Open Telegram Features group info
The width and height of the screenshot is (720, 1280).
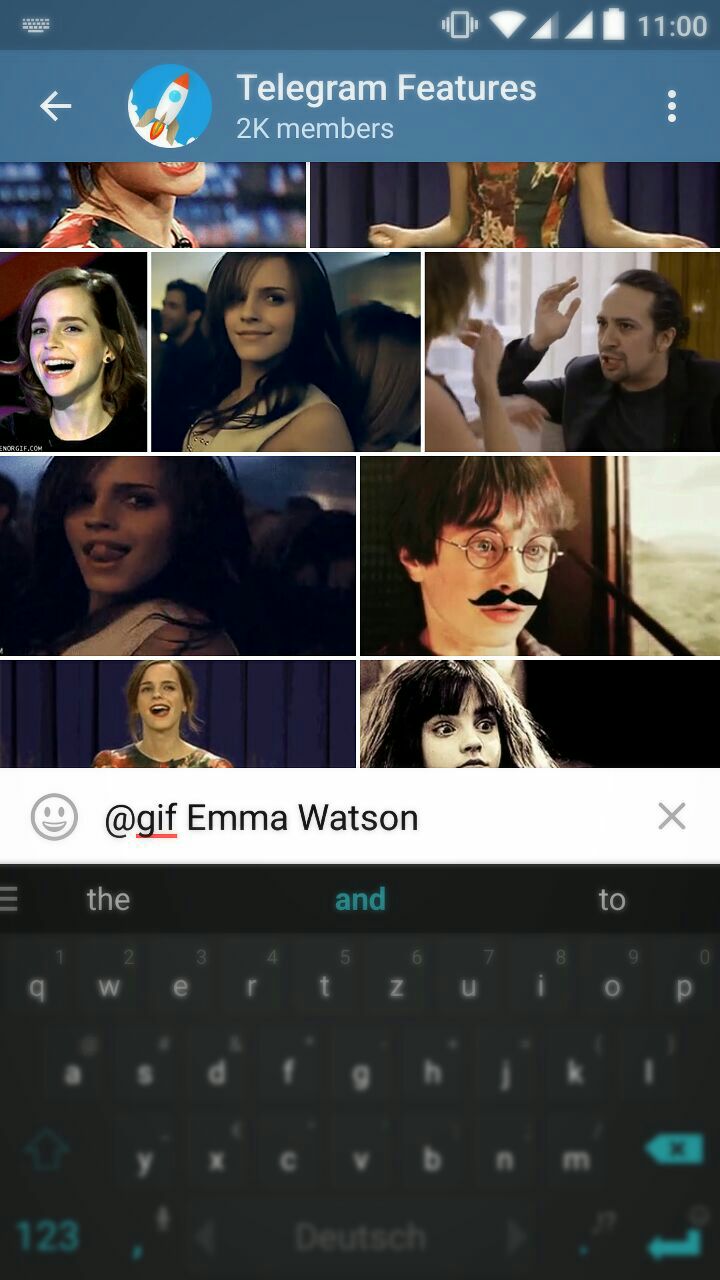pos(385,105)
